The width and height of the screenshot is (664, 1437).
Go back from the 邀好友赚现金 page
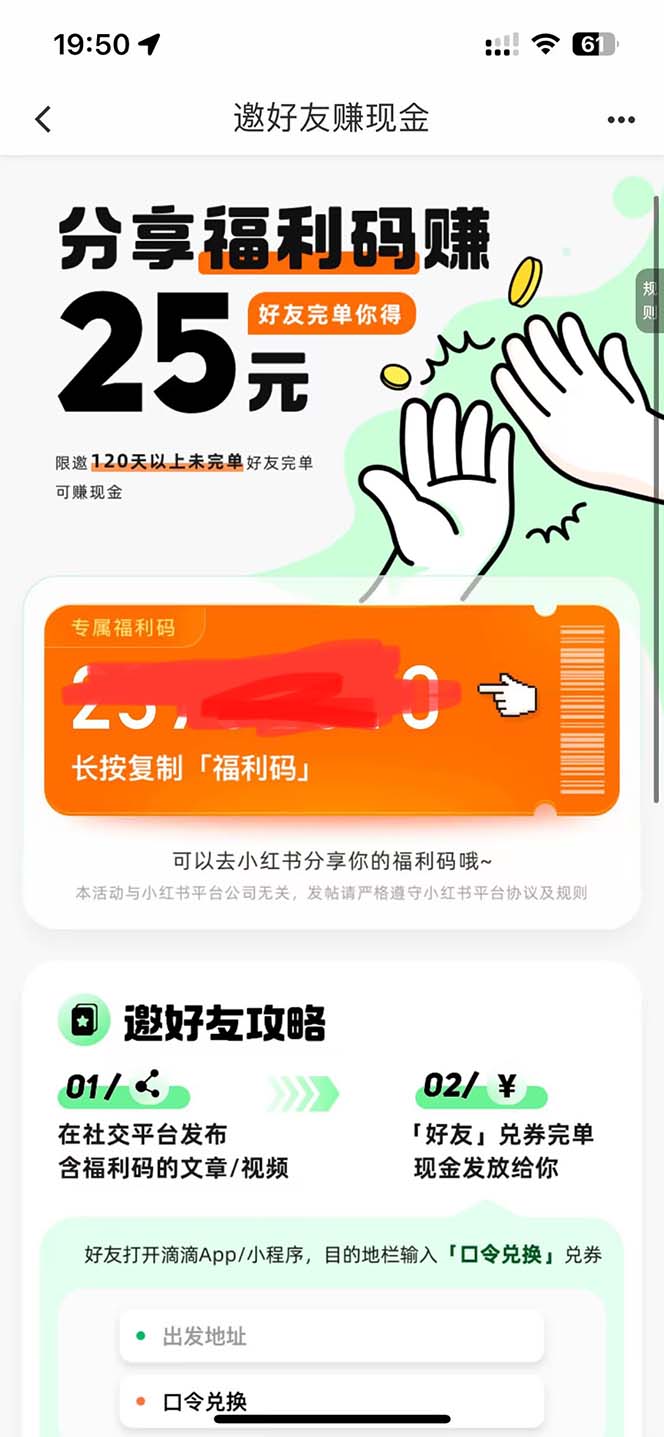pos(43,120)
